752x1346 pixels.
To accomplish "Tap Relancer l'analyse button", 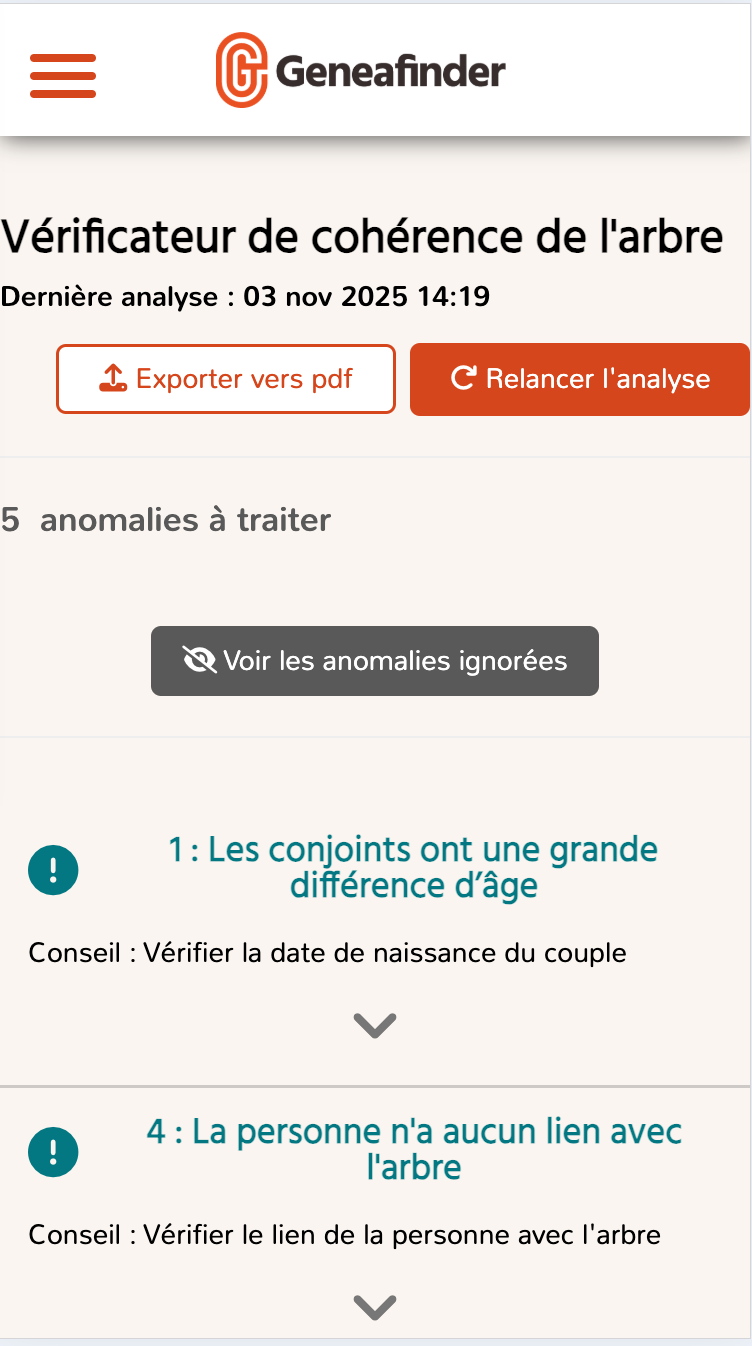I will click(x=580, y=379).
